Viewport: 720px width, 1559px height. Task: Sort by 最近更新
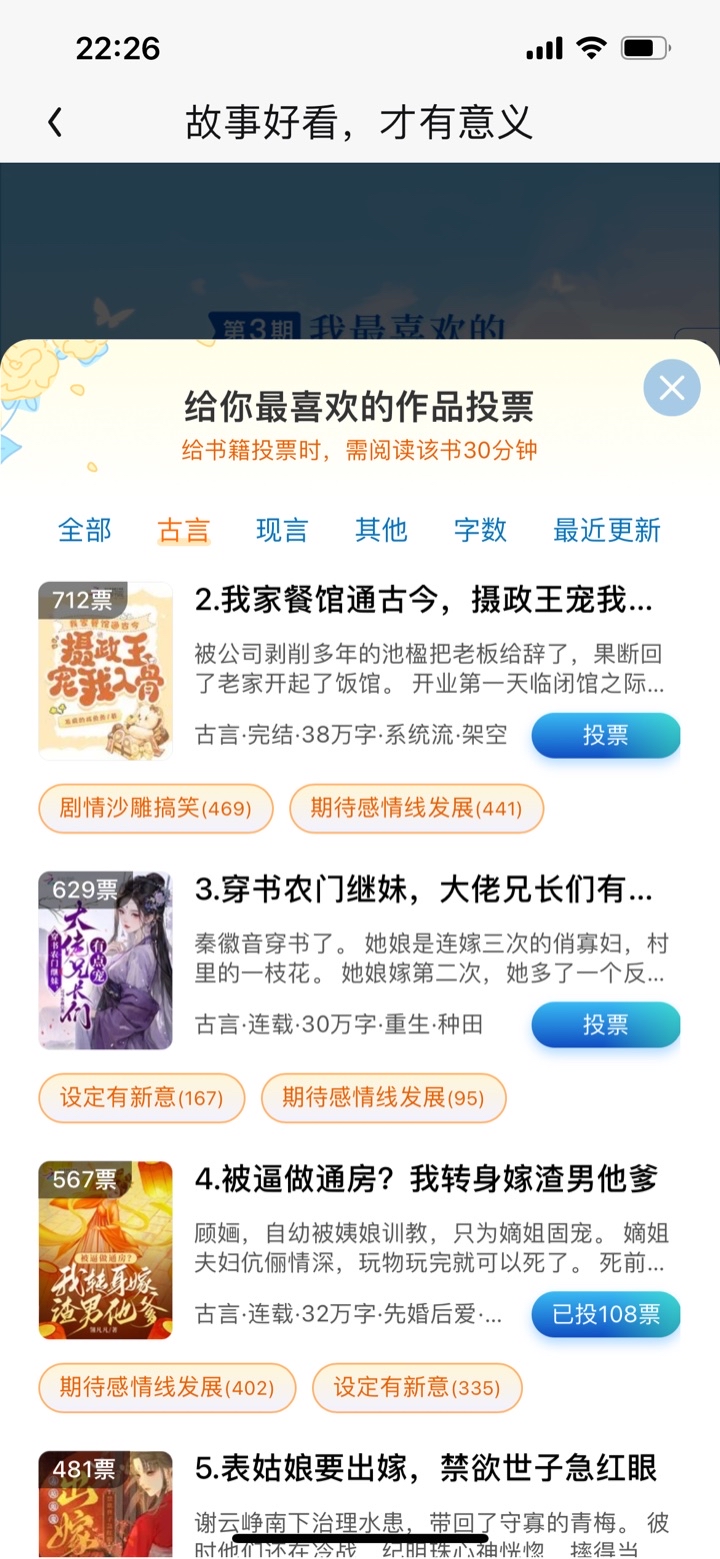tap(607, 529)
